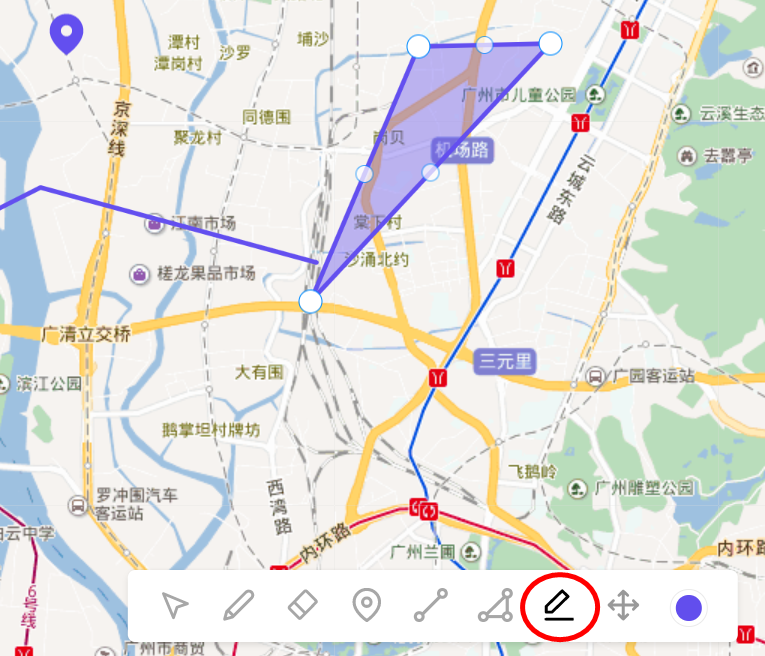The width and height of the screenshot is (765, 656).
Task: Open the purple color picker
Action: coord(688,607)
